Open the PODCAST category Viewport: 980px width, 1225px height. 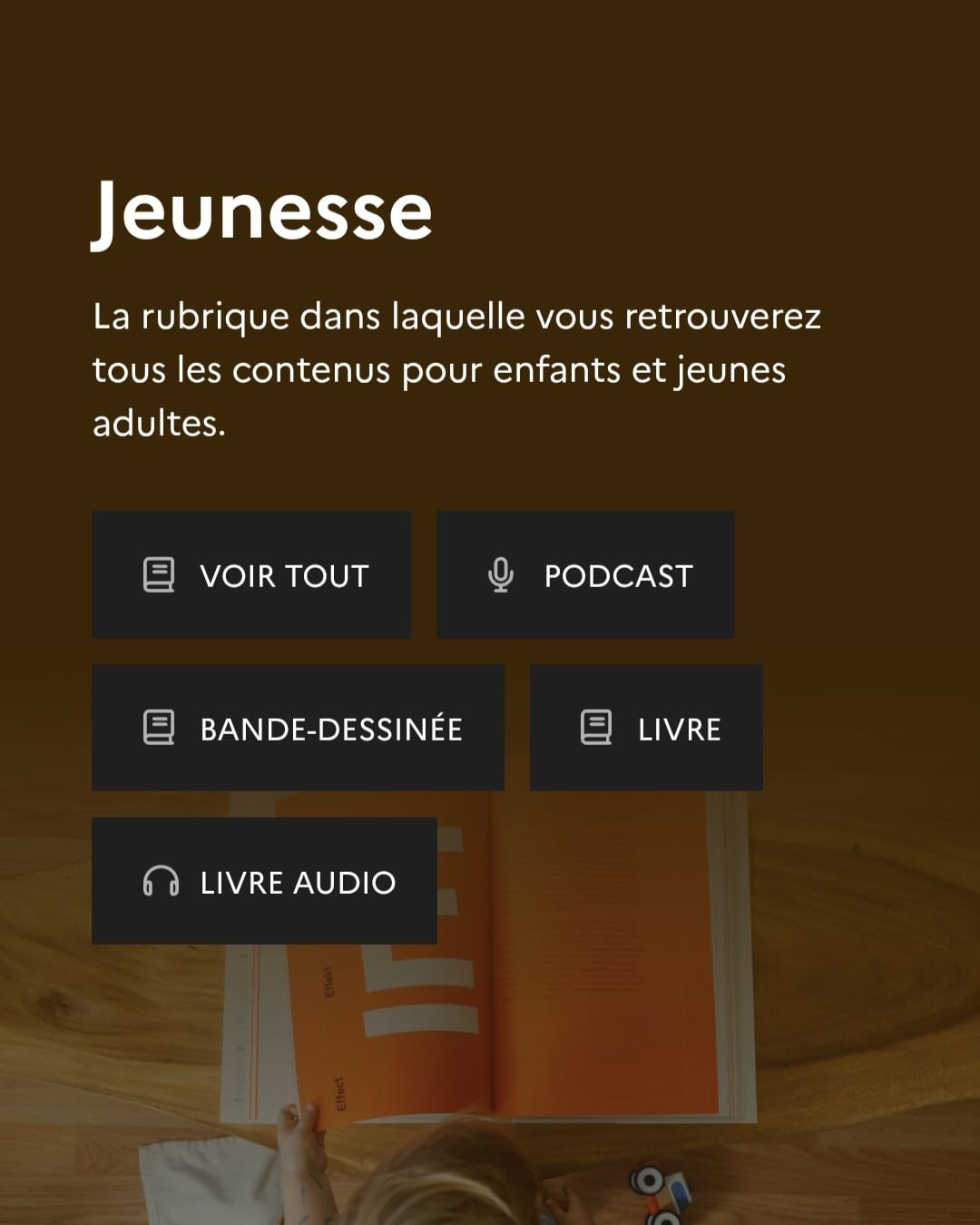coord(585,575)
